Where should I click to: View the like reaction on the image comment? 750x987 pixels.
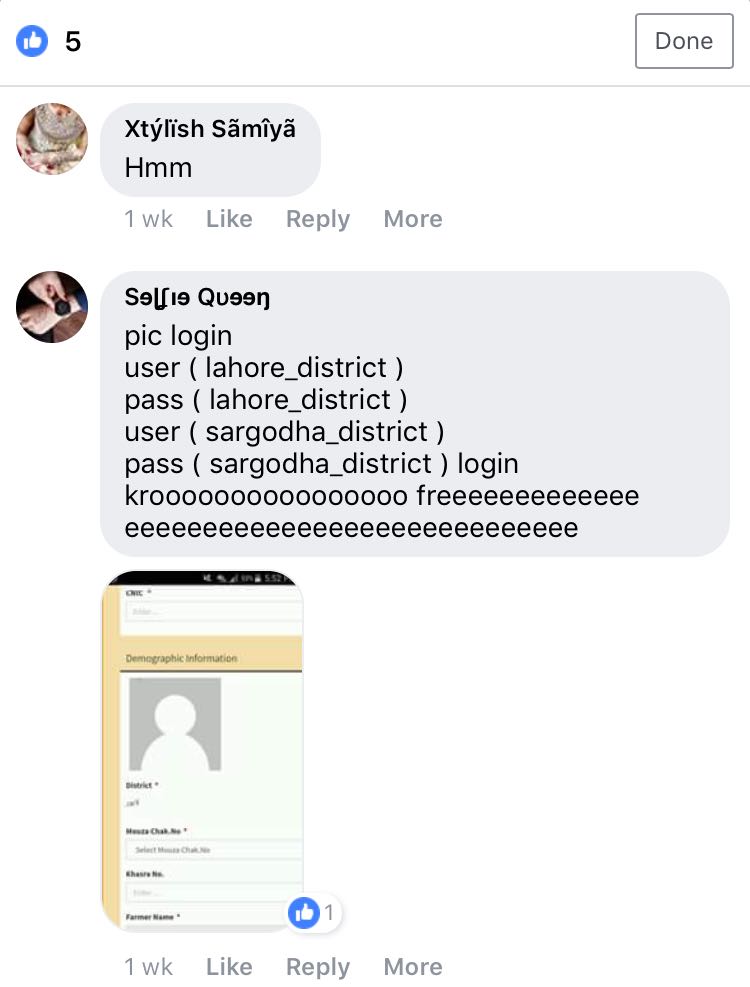click(314, 912)
